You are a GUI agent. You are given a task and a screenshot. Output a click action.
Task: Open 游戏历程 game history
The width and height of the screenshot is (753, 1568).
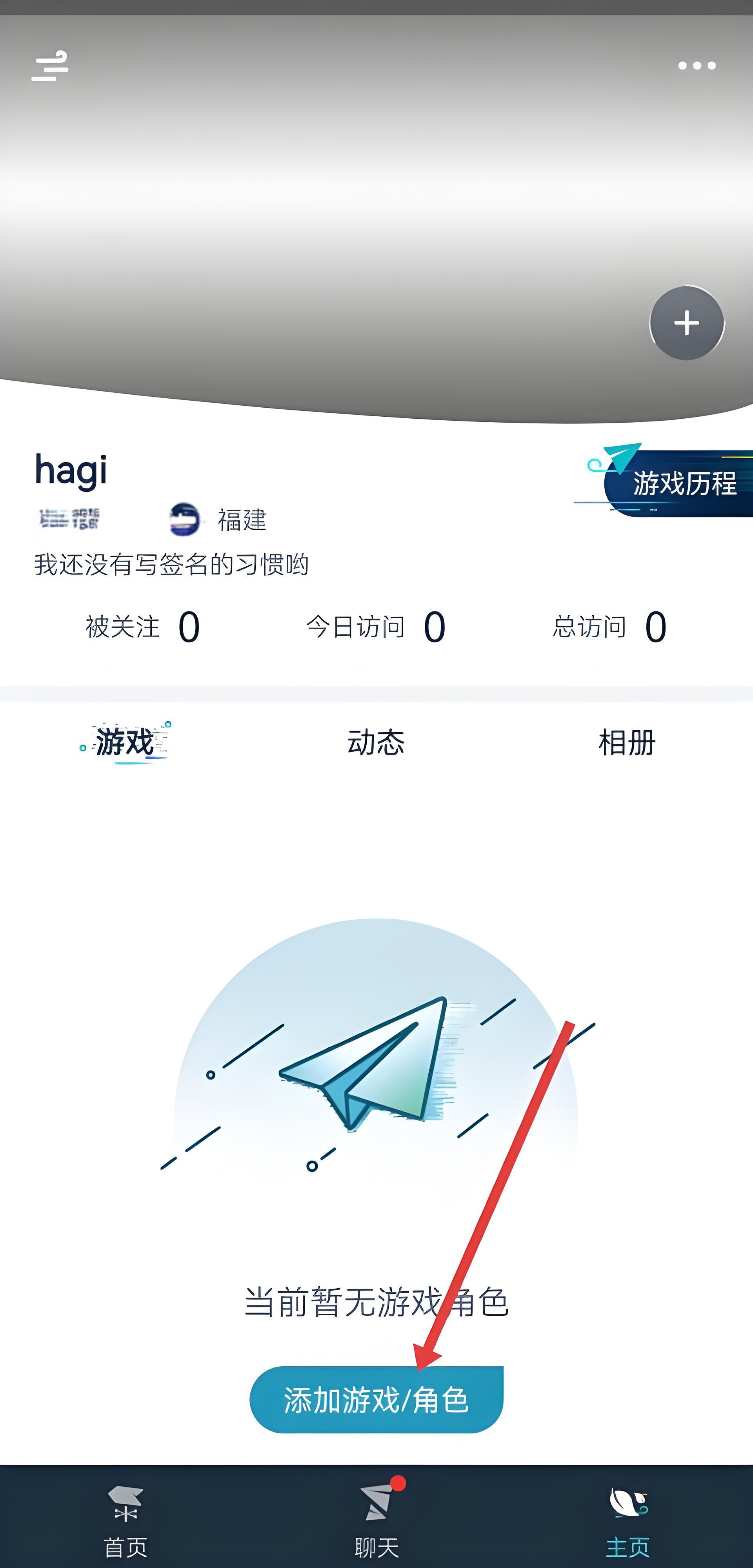(x=678, y=483)
